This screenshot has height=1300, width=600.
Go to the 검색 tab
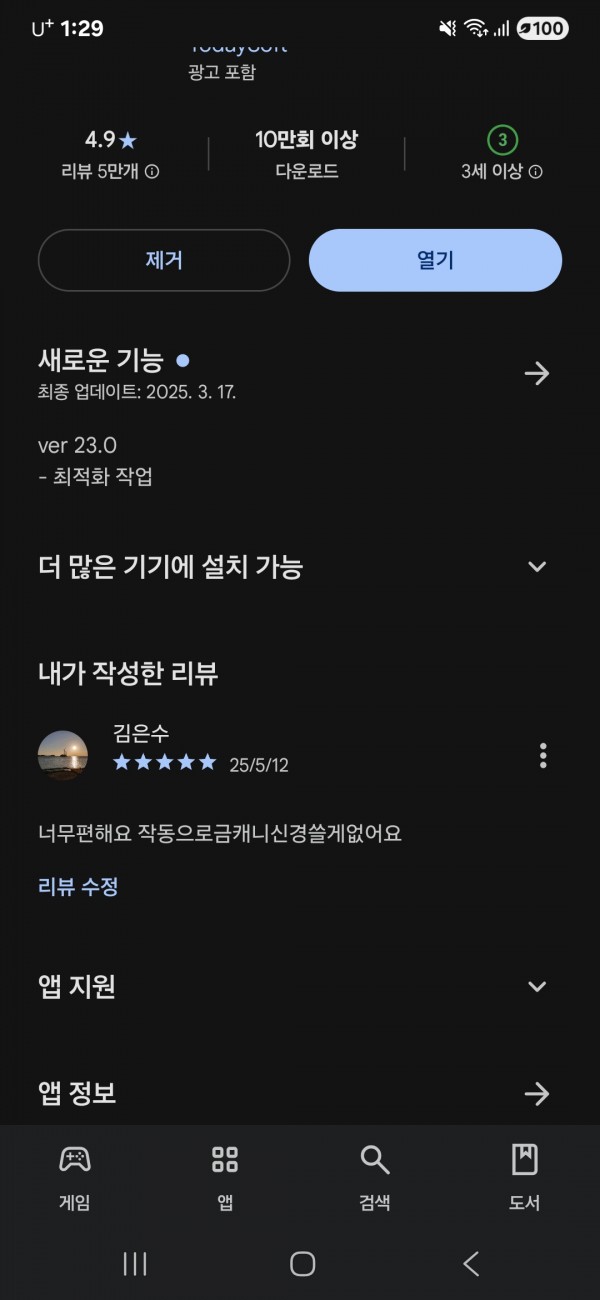[x=375, y=1178]
